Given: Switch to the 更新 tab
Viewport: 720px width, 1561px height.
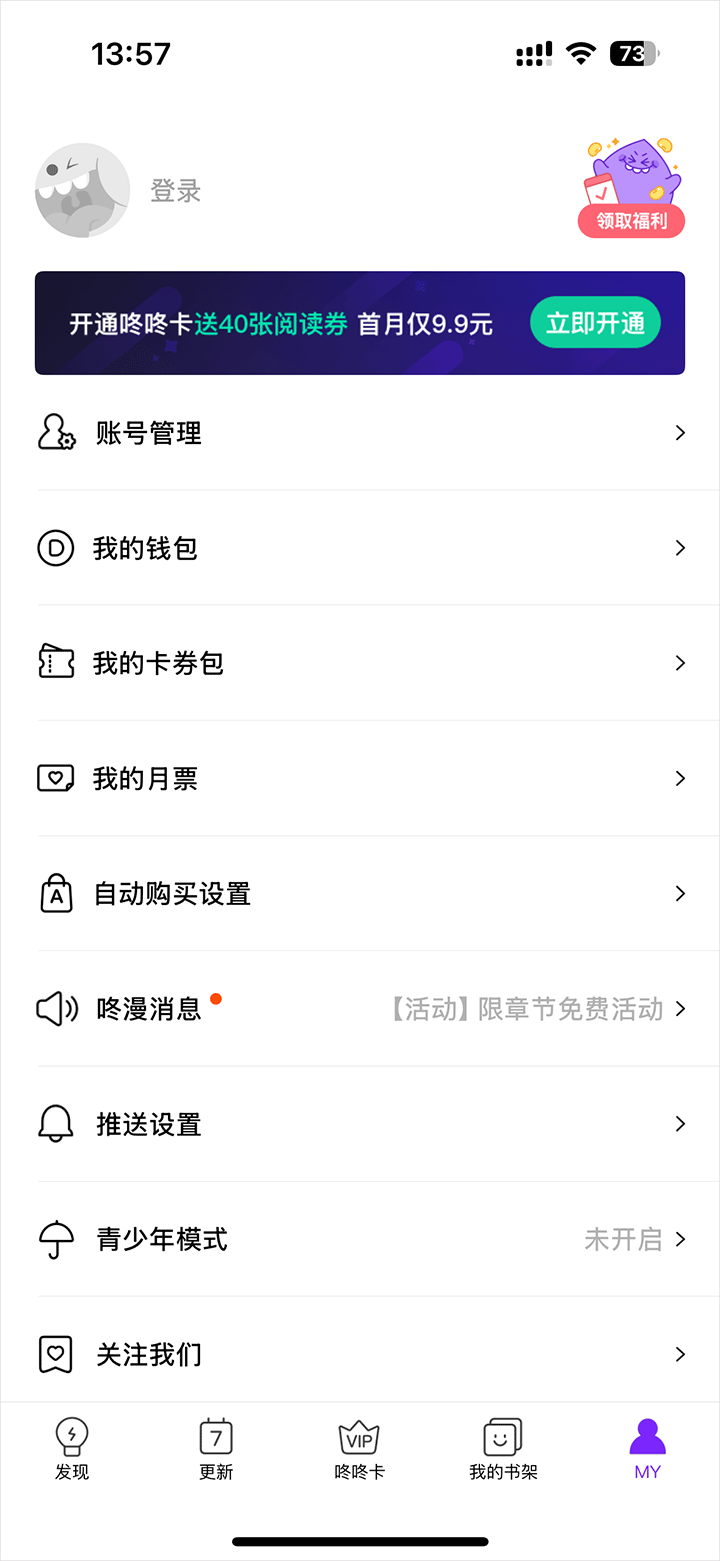Looking at the screenshot, I should [216, 1449].
